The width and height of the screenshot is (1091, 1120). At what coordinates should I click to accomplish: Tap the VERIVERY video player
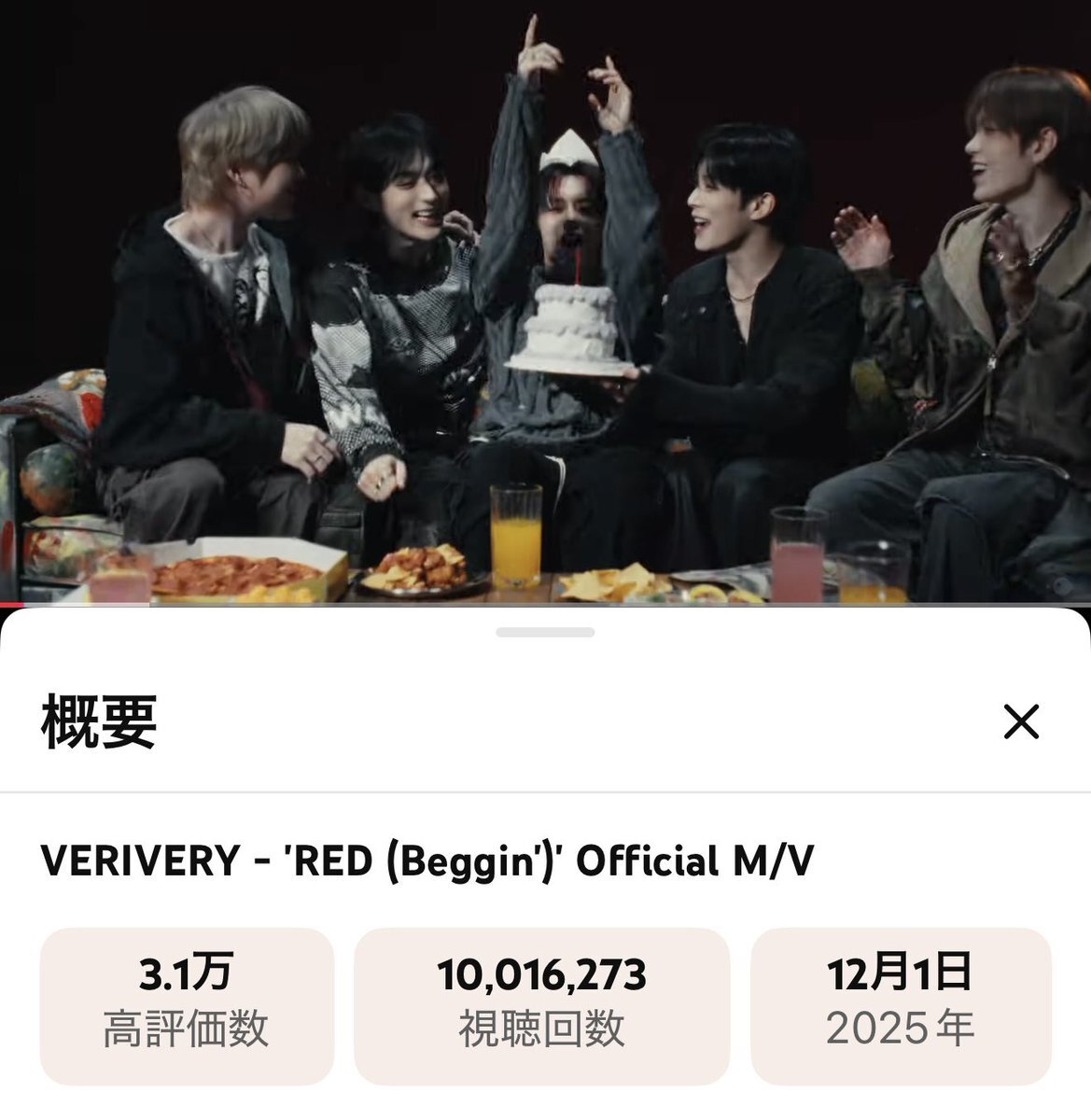pos(545,301)
